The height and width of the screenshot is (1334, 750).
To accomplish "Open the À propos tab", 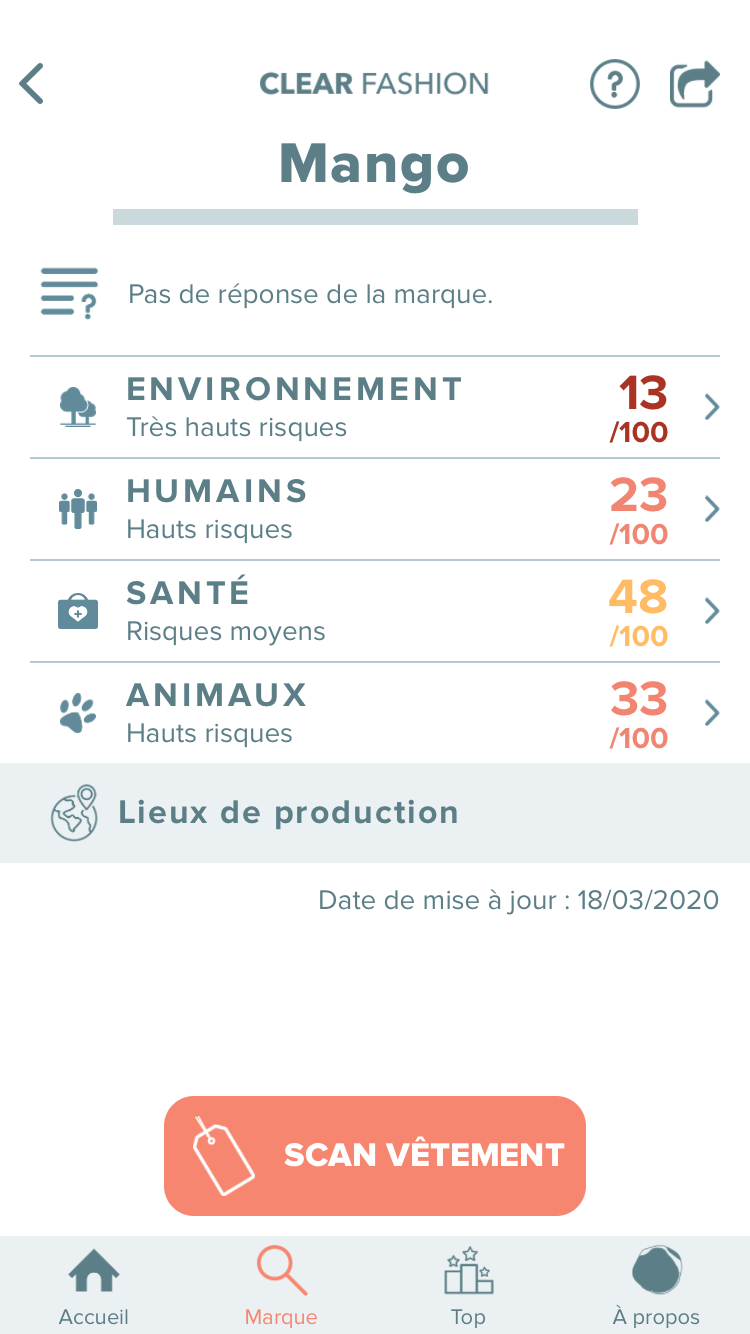I will point(656,1286).
